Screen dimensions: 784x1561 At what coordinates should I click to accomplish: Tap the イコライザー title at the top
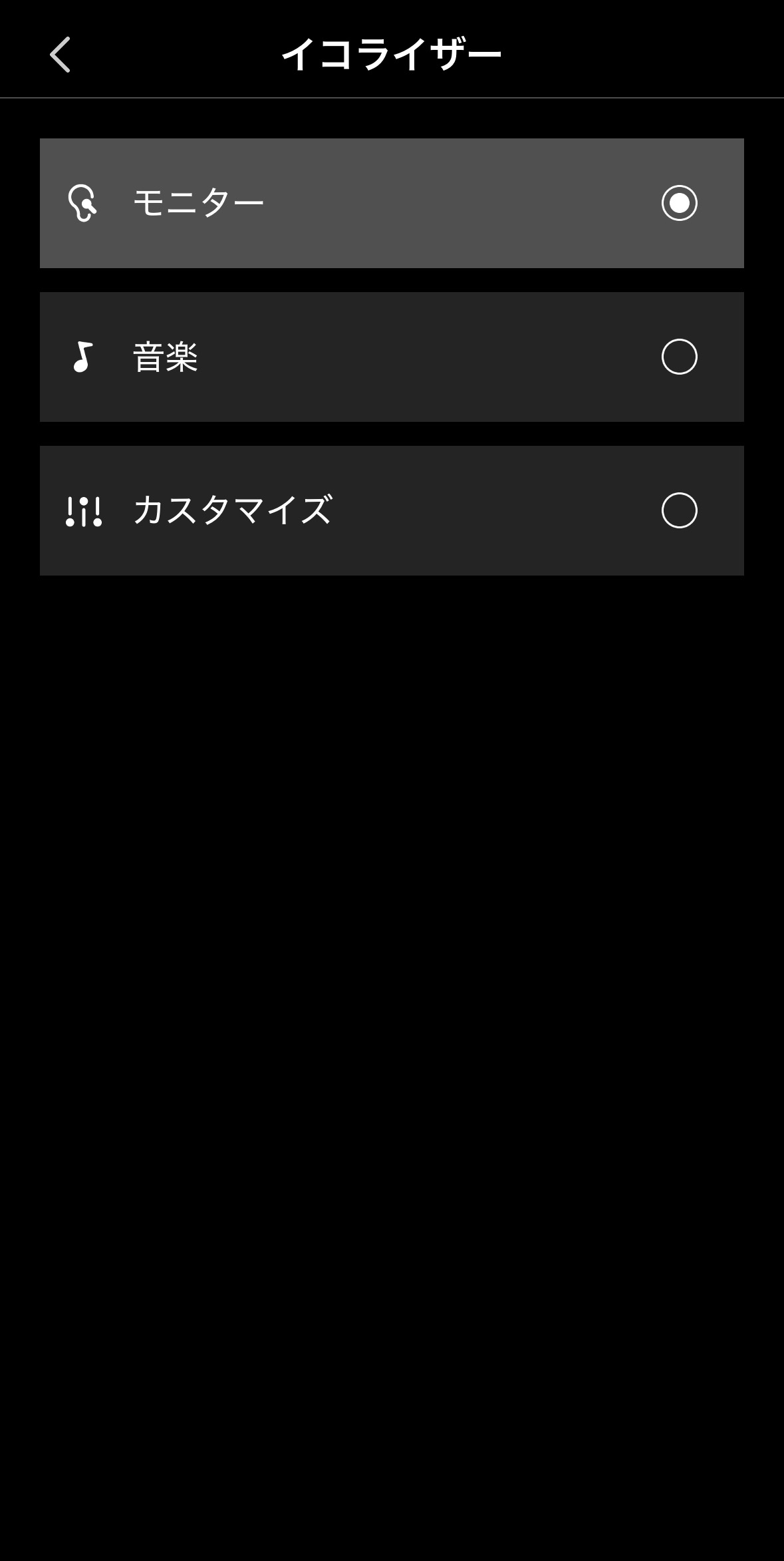click(392, 53)
